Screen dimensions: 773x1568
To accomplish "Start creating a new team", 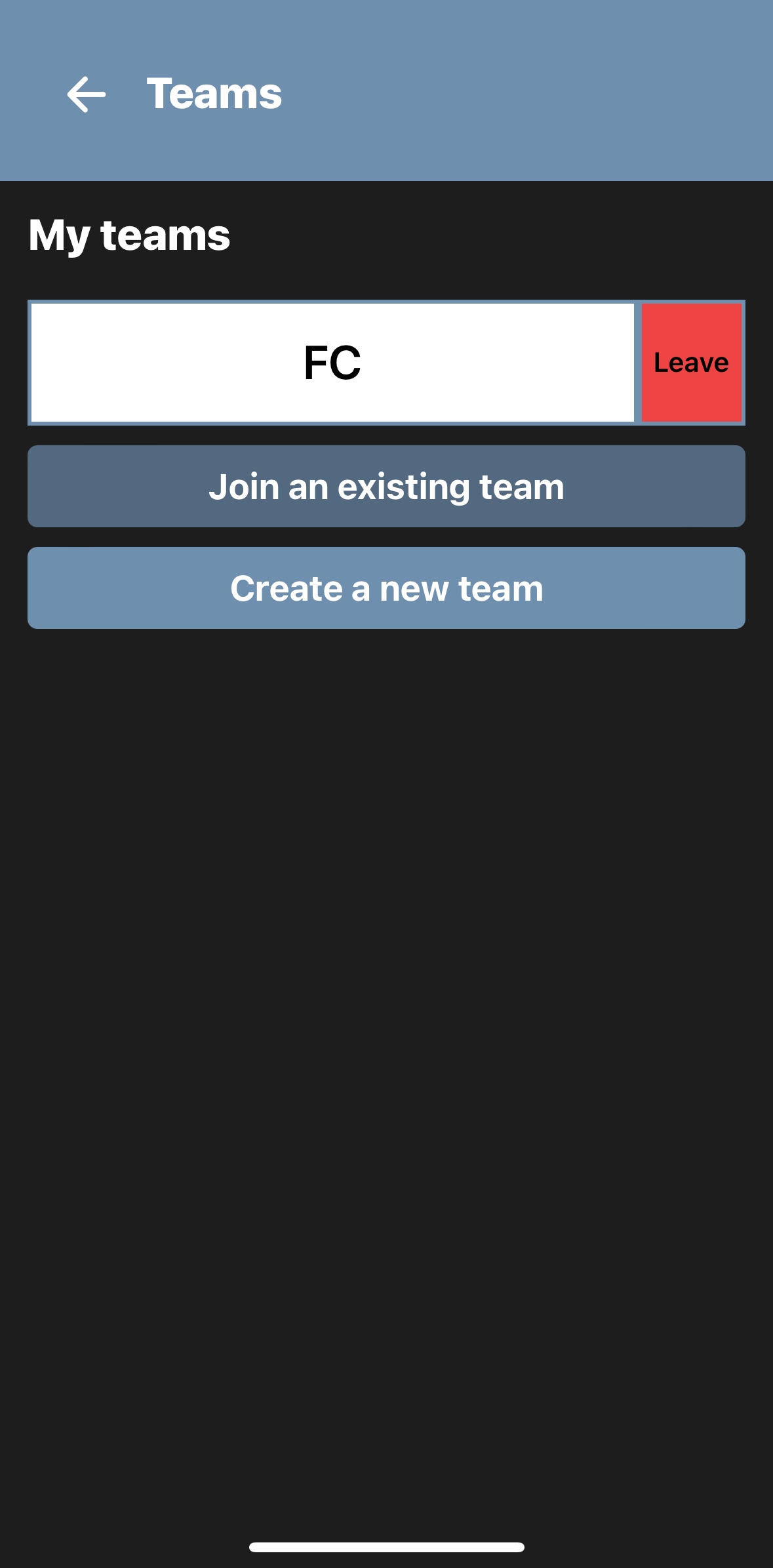I will click(386, 588).
